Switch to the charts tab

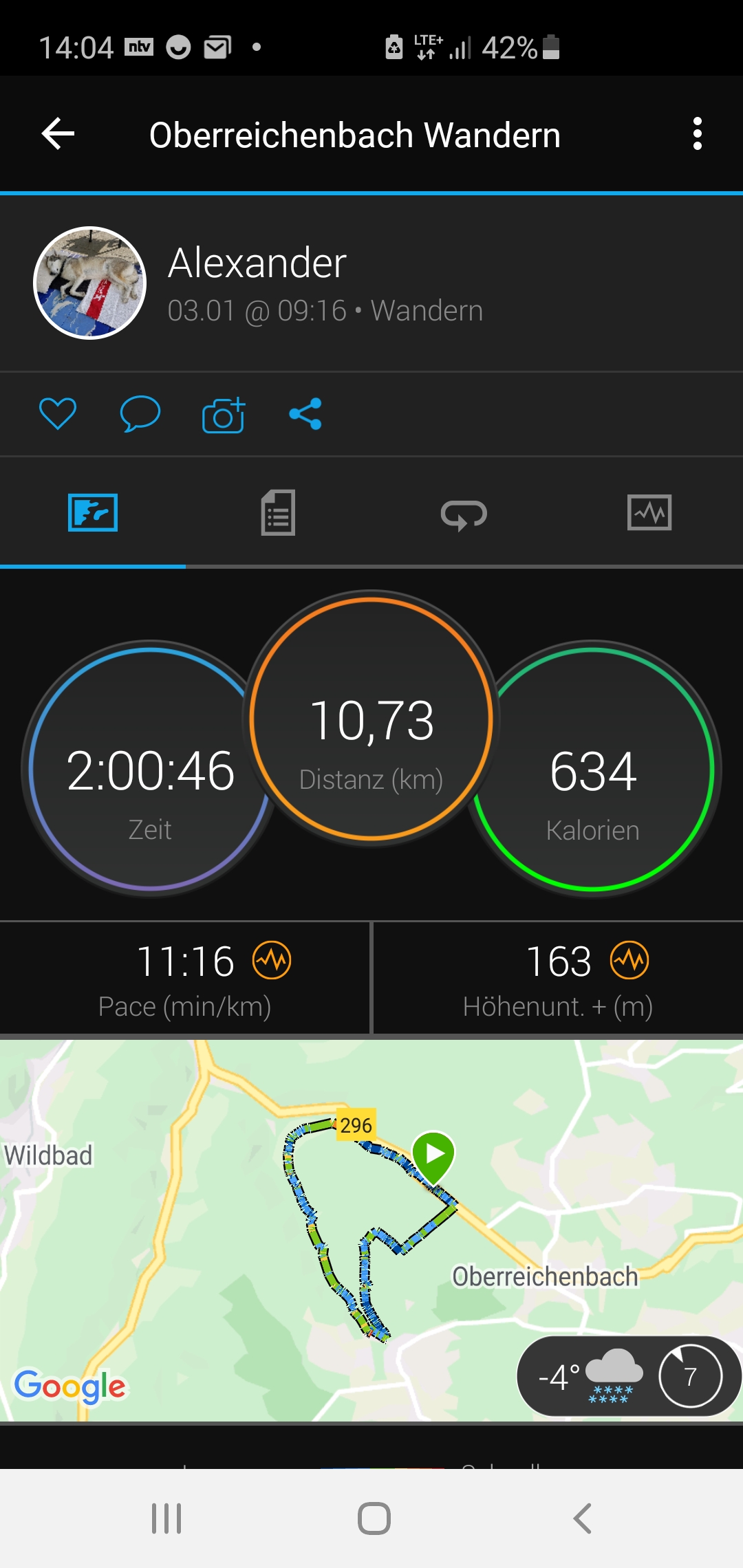[x=649, y=512]
